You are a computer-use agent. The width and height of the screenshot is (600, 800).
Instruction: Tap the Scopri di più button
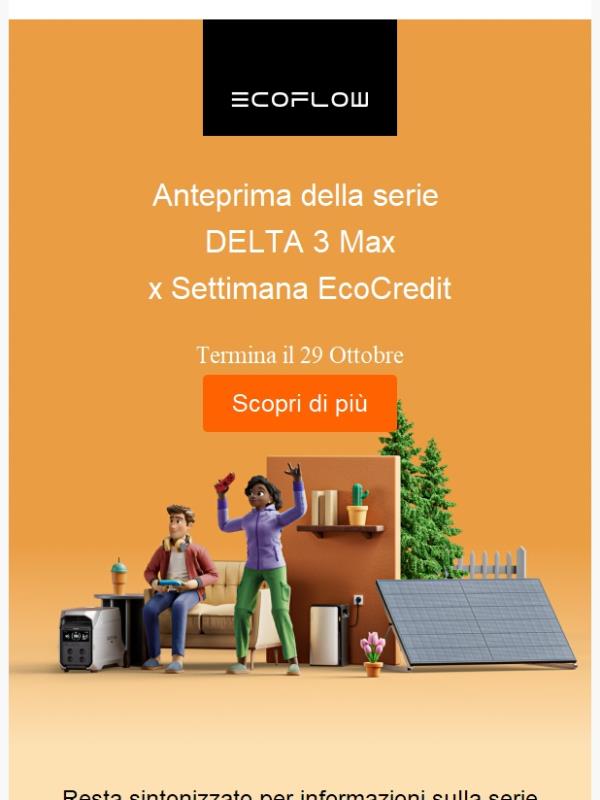(x=300, y=404)
